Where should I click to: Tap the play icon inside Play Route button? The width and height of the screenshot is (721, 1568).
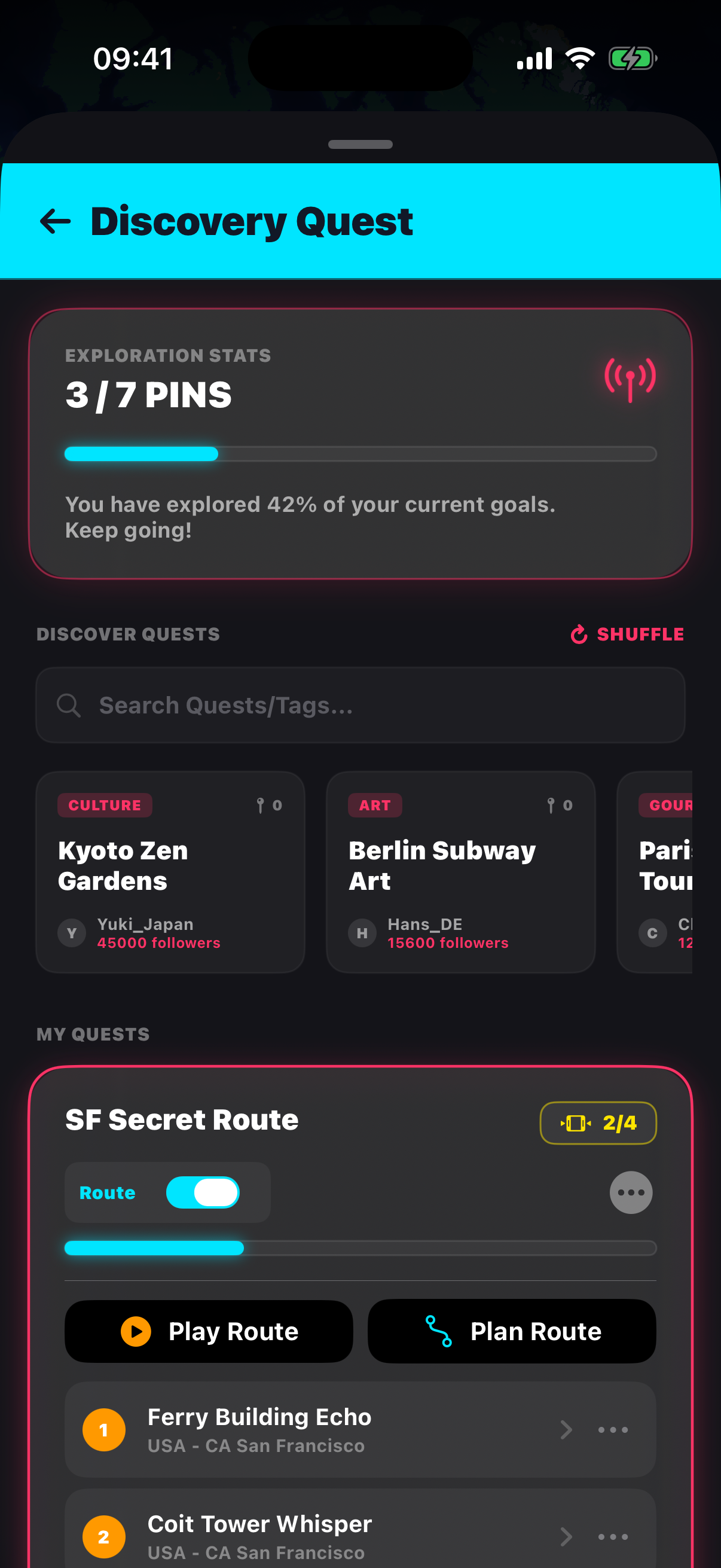pos(138,1331)
